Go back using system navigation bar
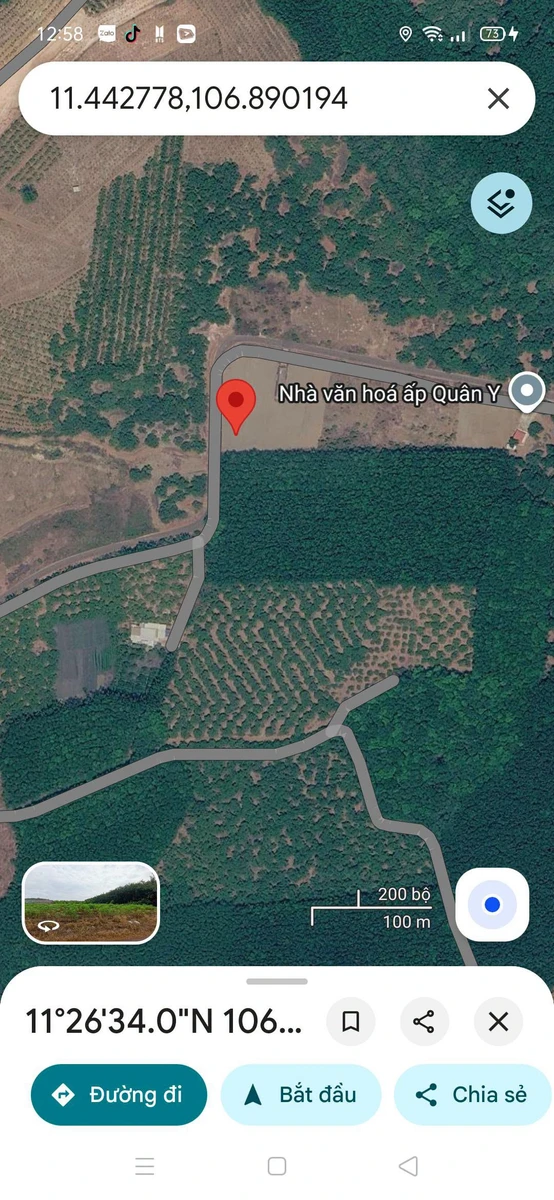The image size is (554, 1200). coord(408,1166)
